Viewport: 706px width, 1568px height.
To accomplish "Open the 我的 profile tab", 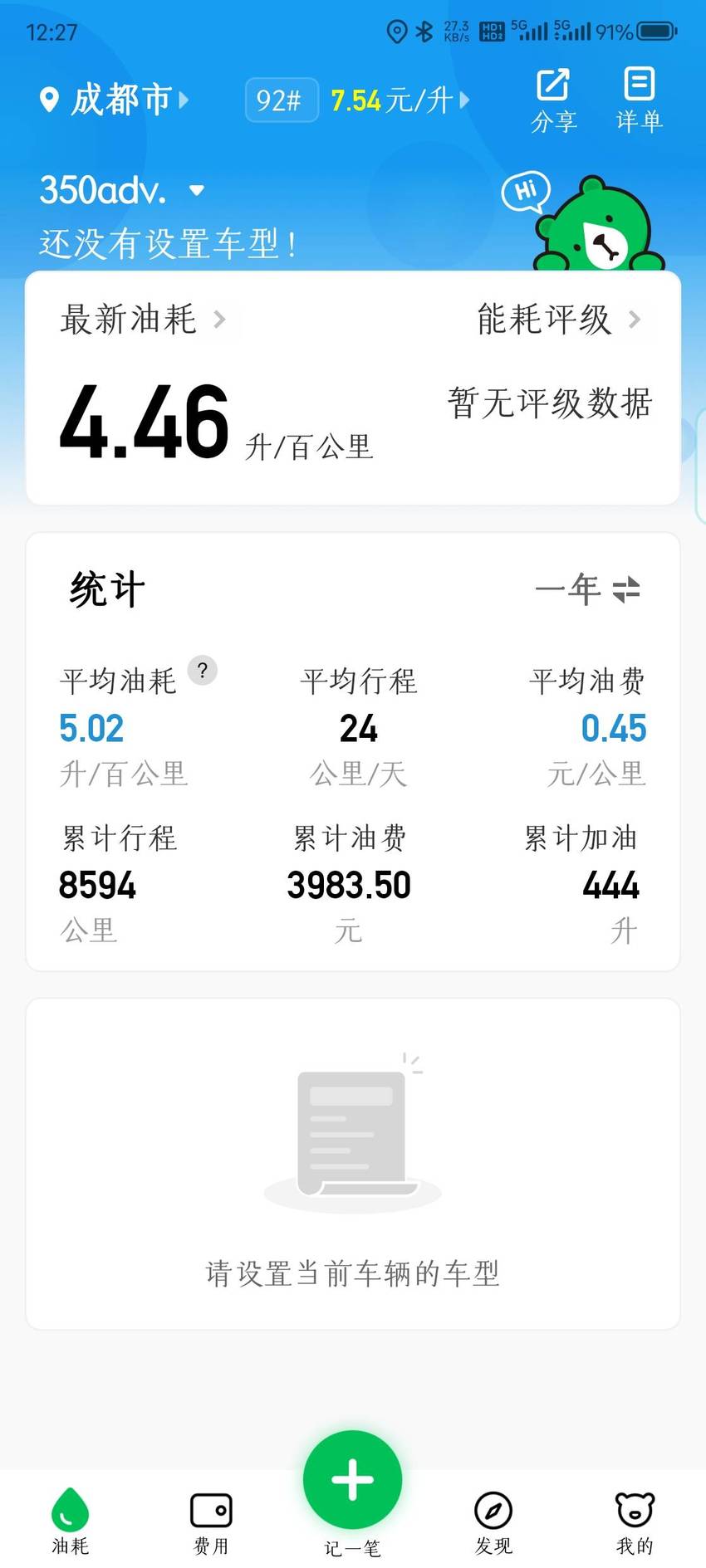I will (635, 1522).
